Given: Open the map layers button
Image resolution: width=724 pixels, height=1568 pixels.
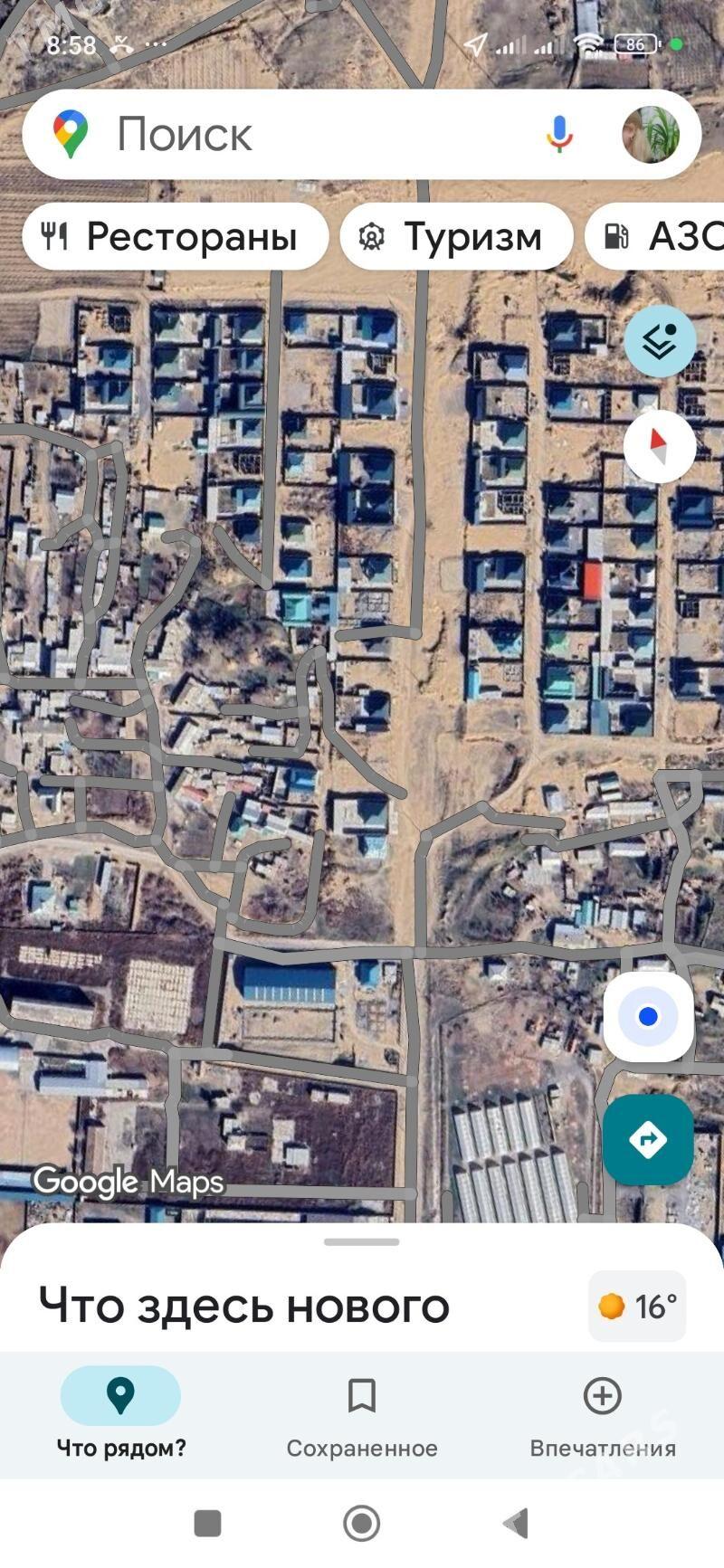Looking at the screenshot, I should 660,341.
